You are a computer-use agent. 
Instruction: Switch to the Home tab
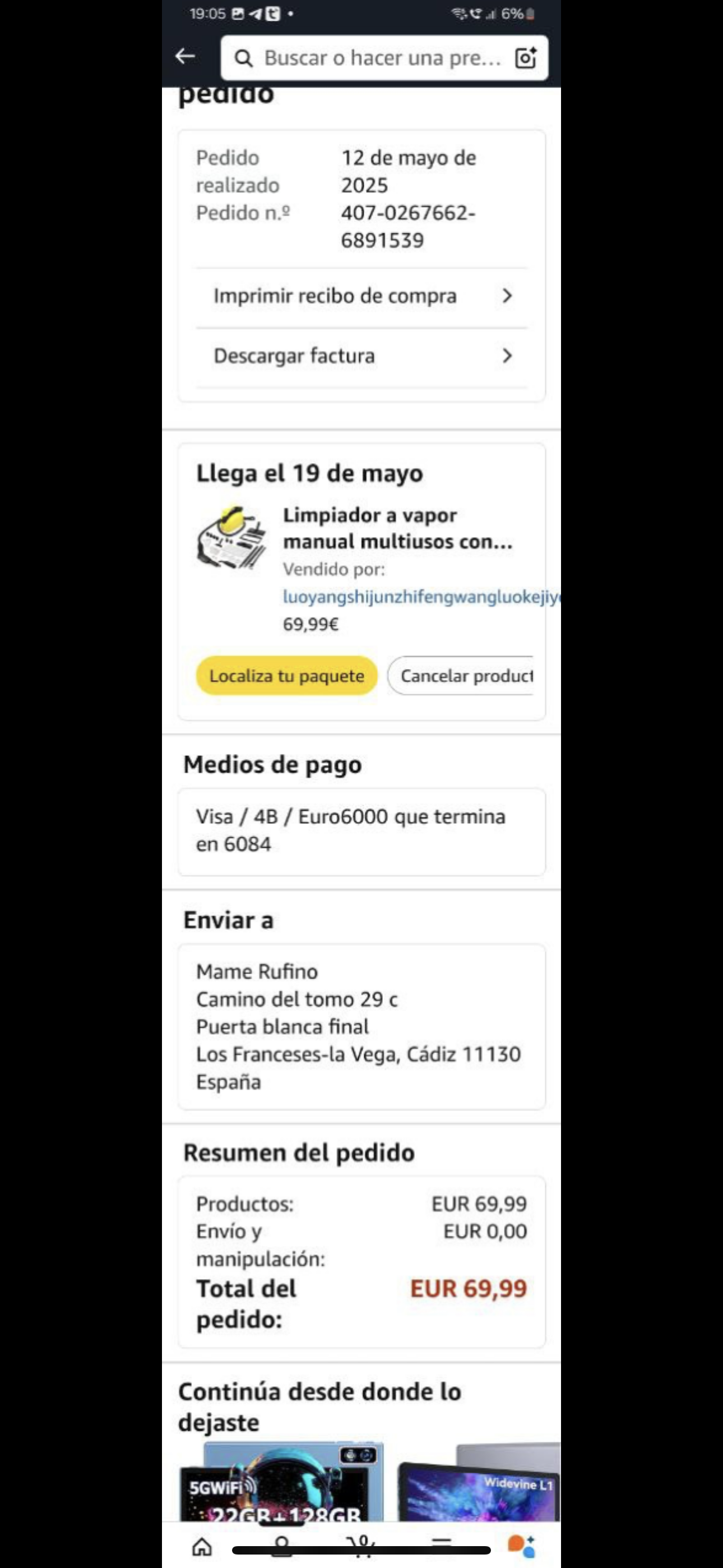pos(202,1547)
